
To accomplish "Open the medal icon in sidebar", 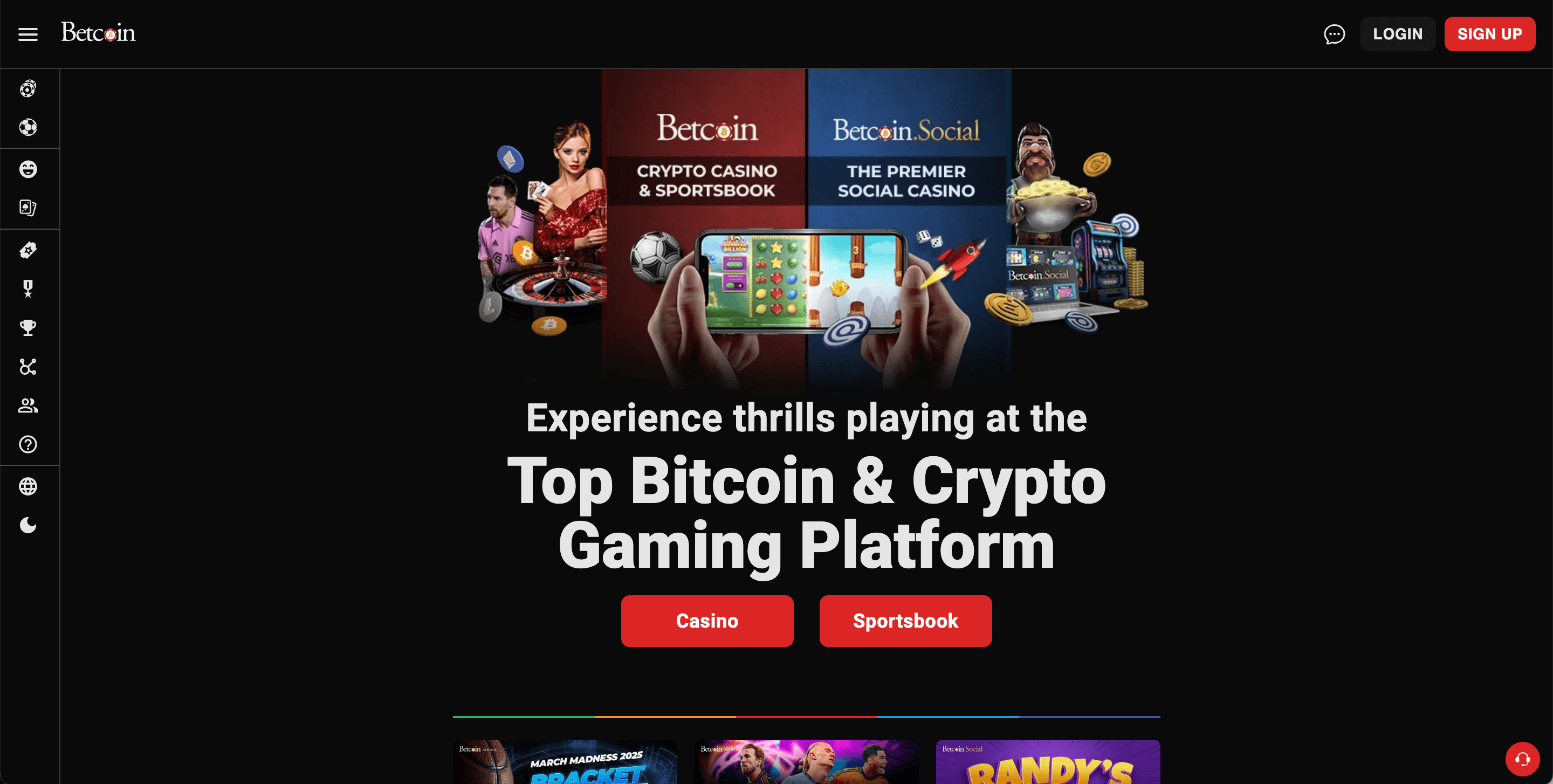I will point(28,288).
